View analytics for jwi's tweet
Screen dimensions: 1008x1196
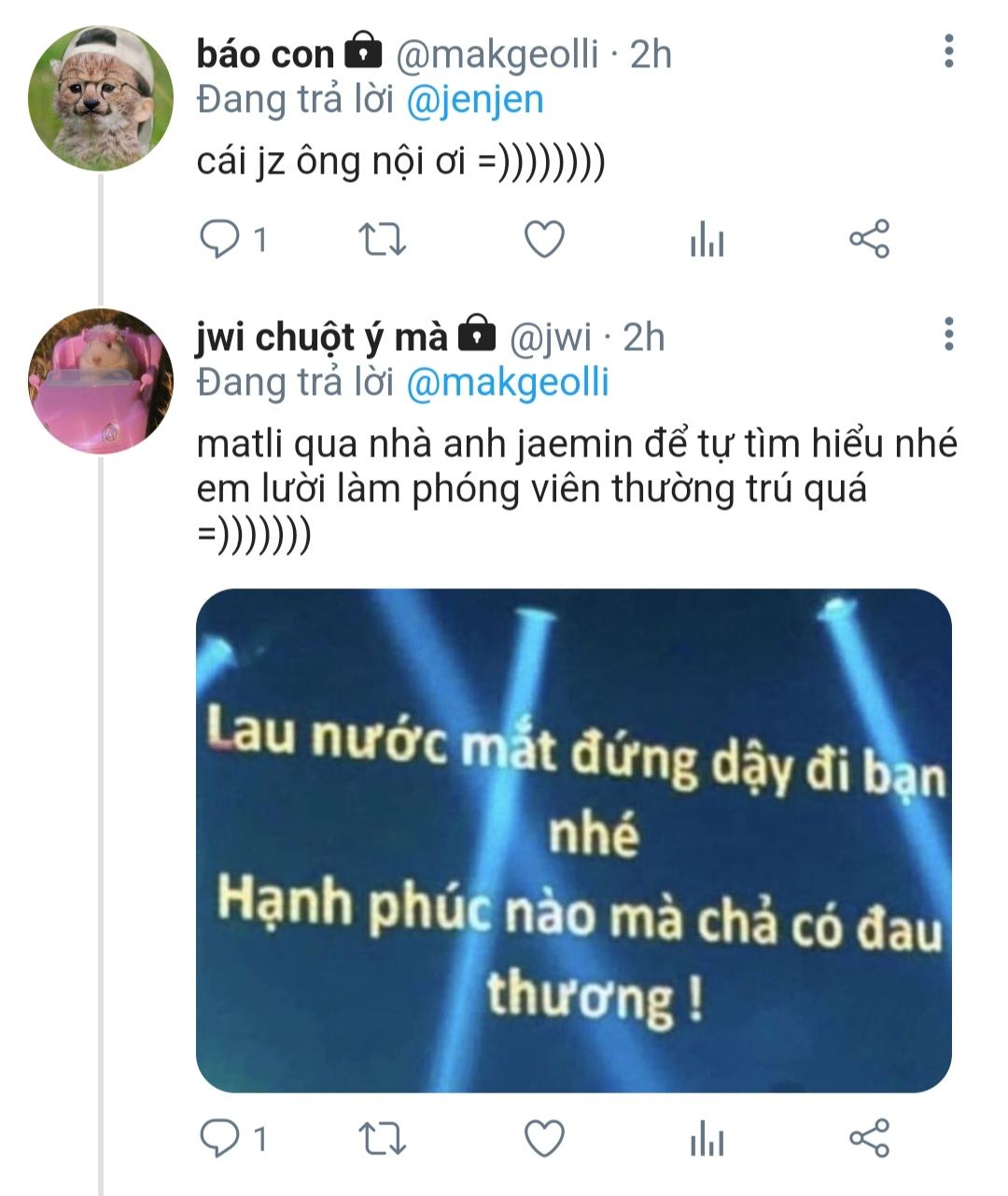pyautogui.click(x=707, y=1139)
